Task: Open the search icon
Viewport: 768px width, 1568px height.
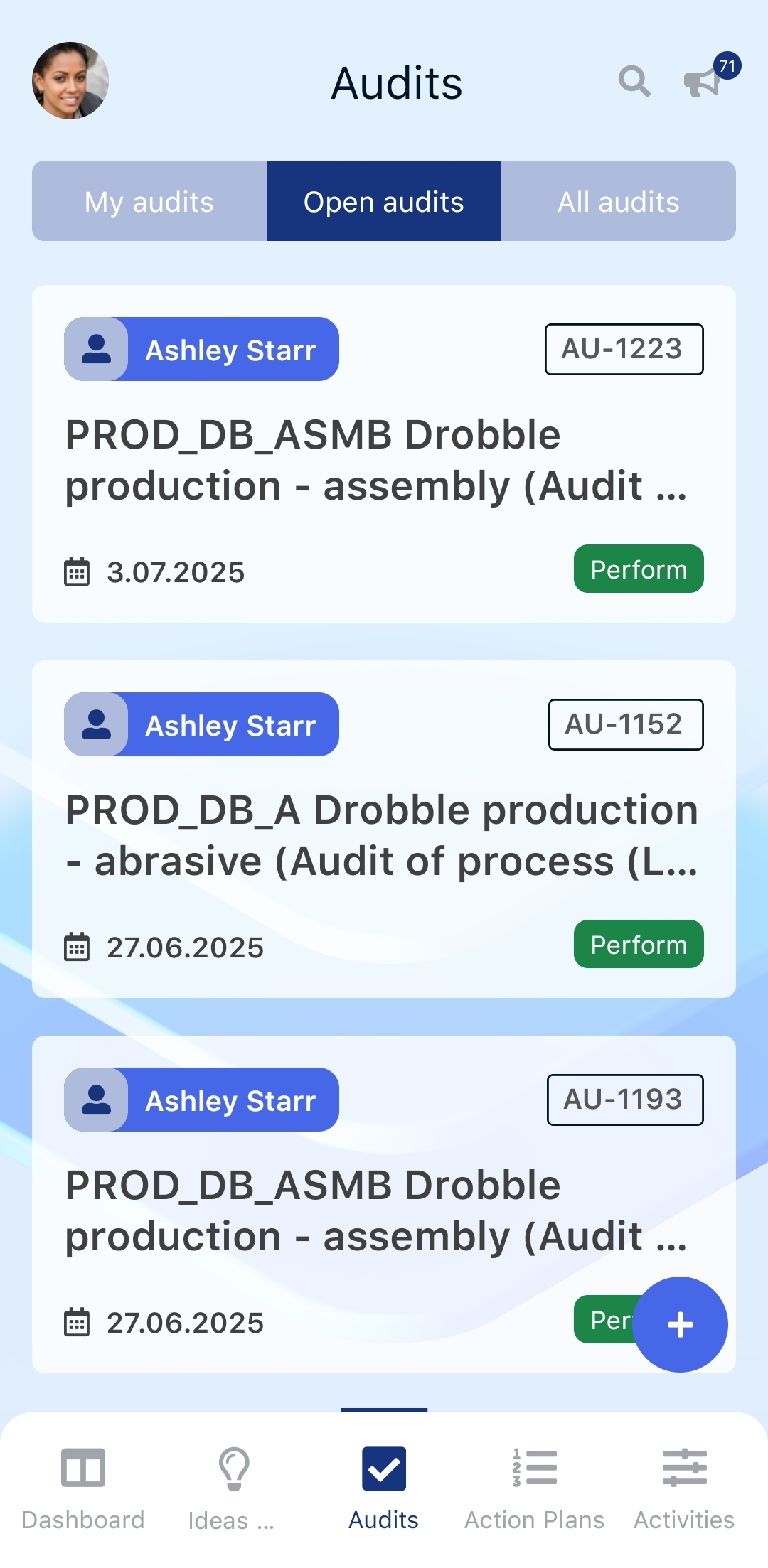Action: tap(634, 82)
